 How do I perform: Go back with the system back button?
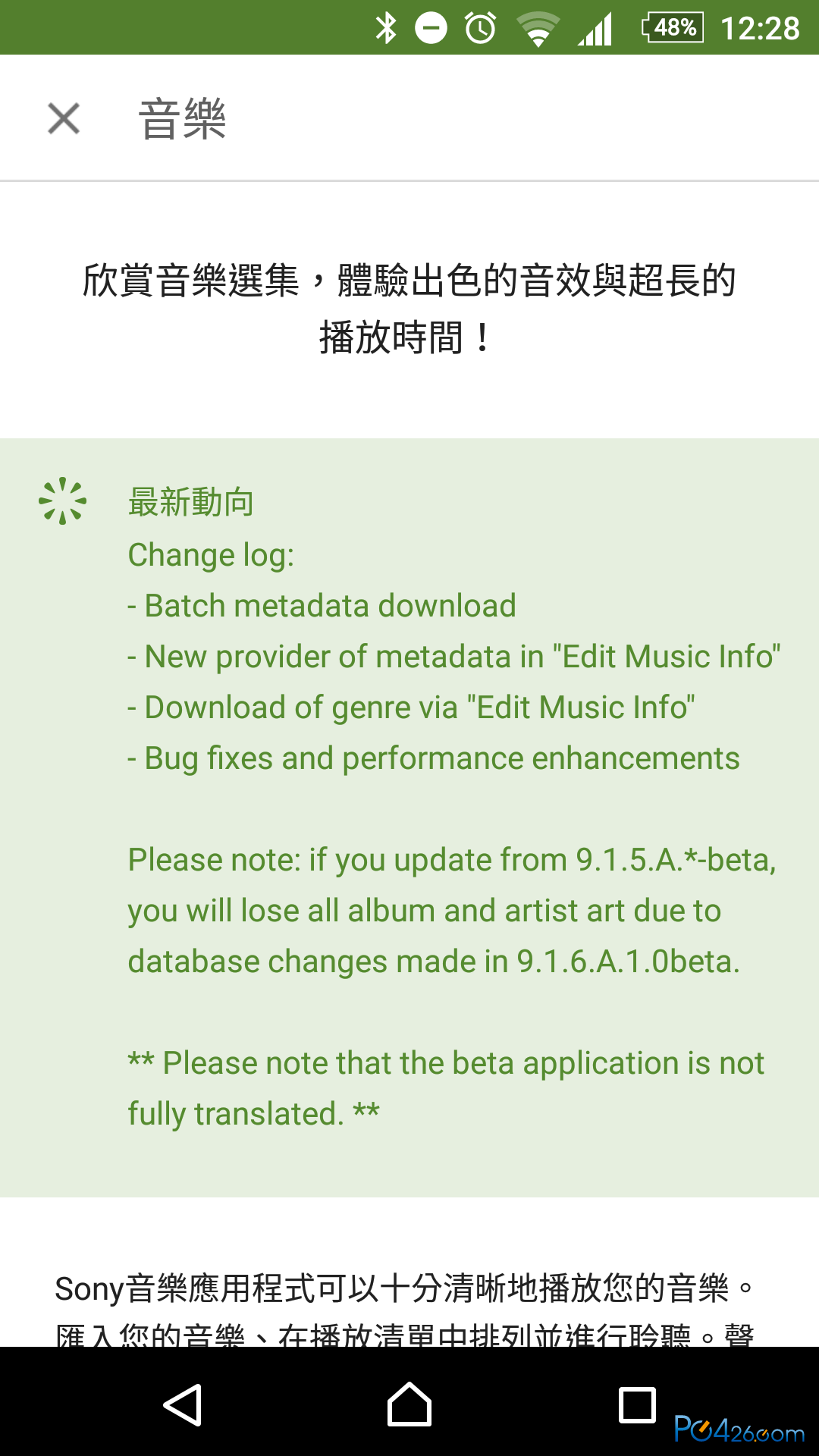183,1405
